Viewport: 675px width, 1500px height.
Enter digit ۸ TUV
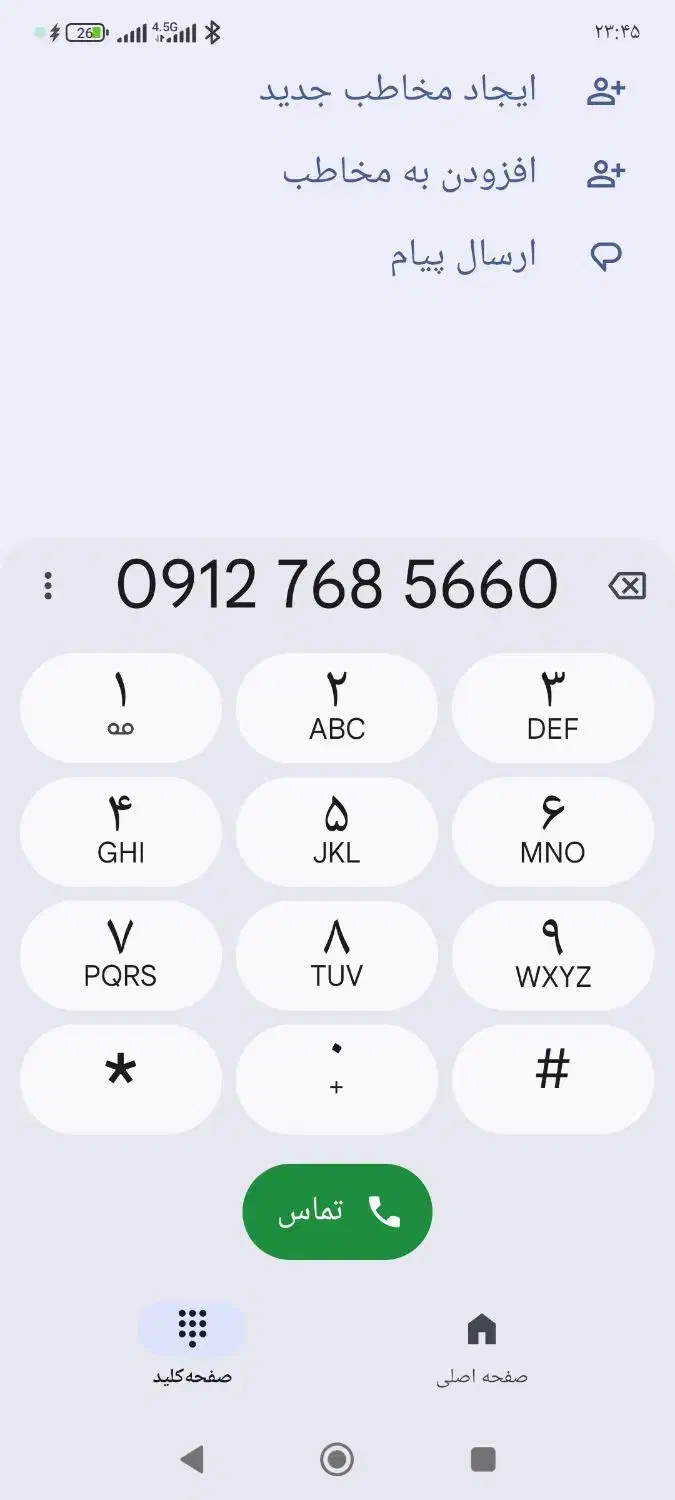(337, 955)
